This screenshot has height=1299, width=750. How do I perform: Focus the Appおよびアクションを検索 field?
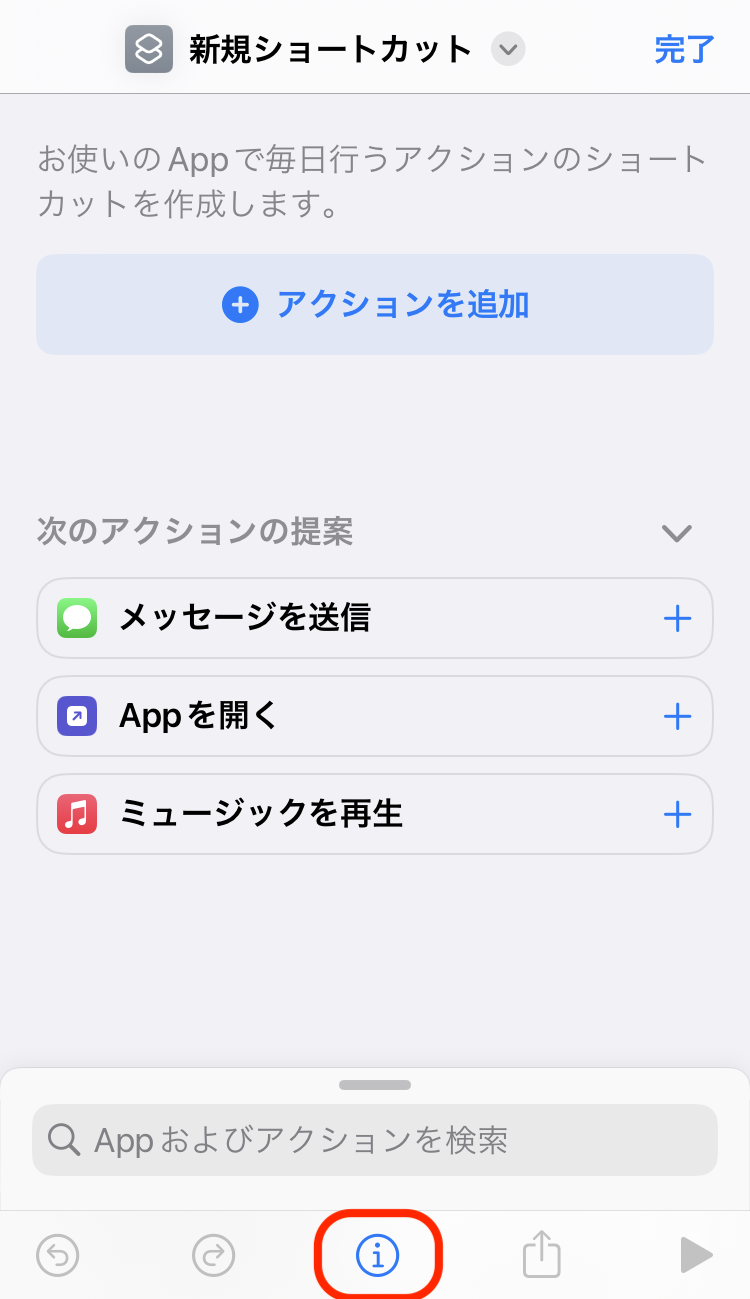click(x=375, y=1140)
